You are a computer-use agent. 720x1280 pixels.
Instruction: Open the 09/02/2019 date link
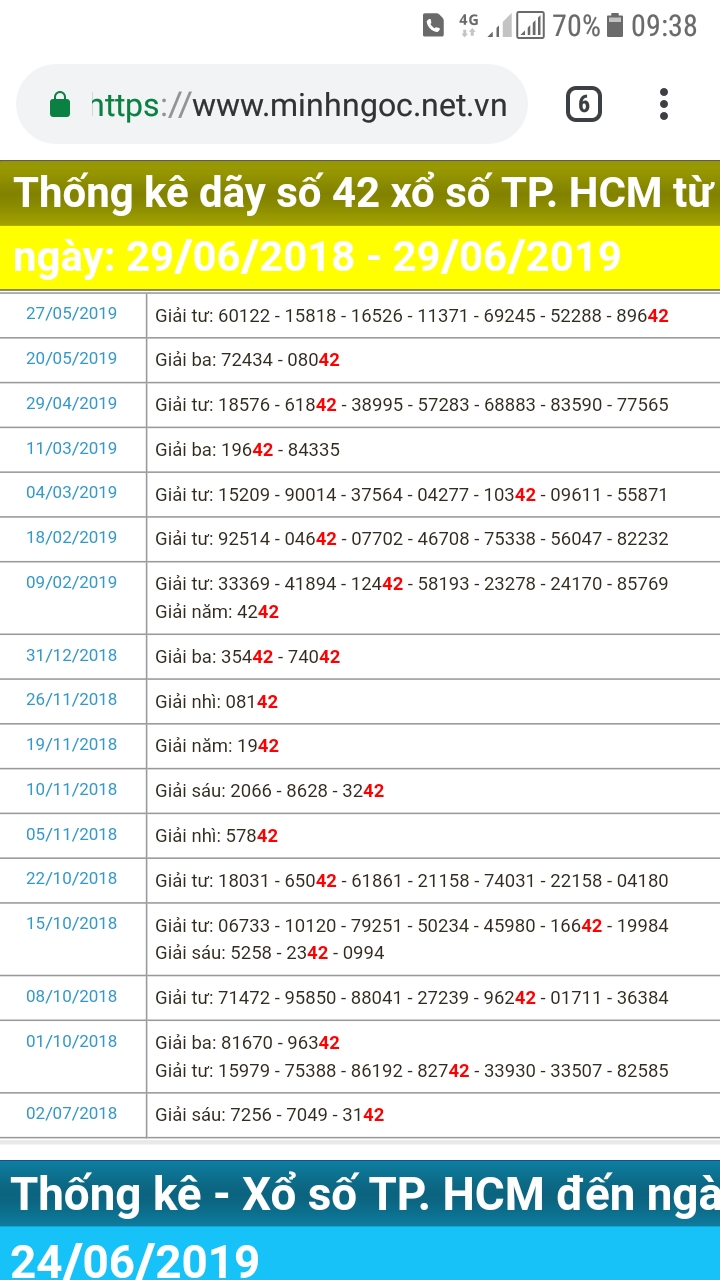71,582
